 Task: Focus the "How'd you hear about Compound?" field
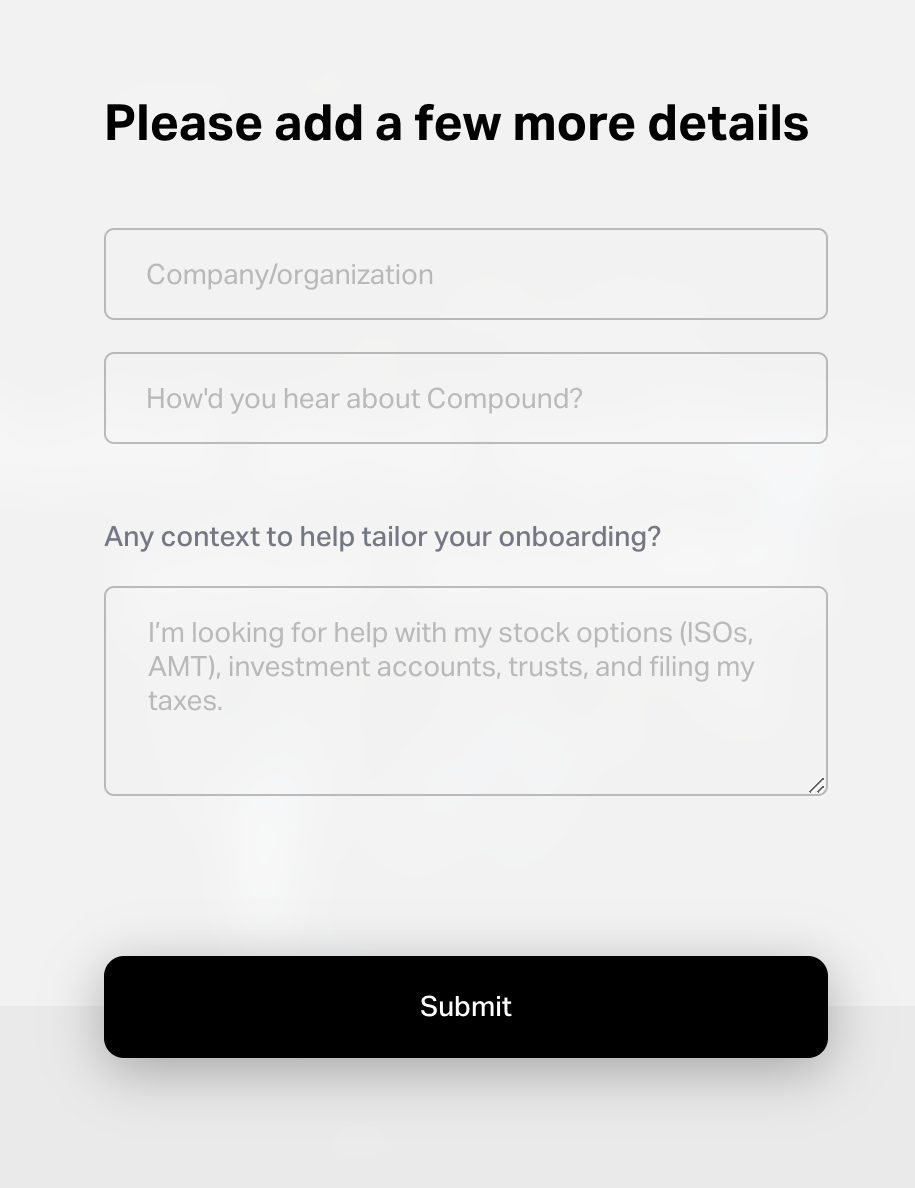click(465, 398)
